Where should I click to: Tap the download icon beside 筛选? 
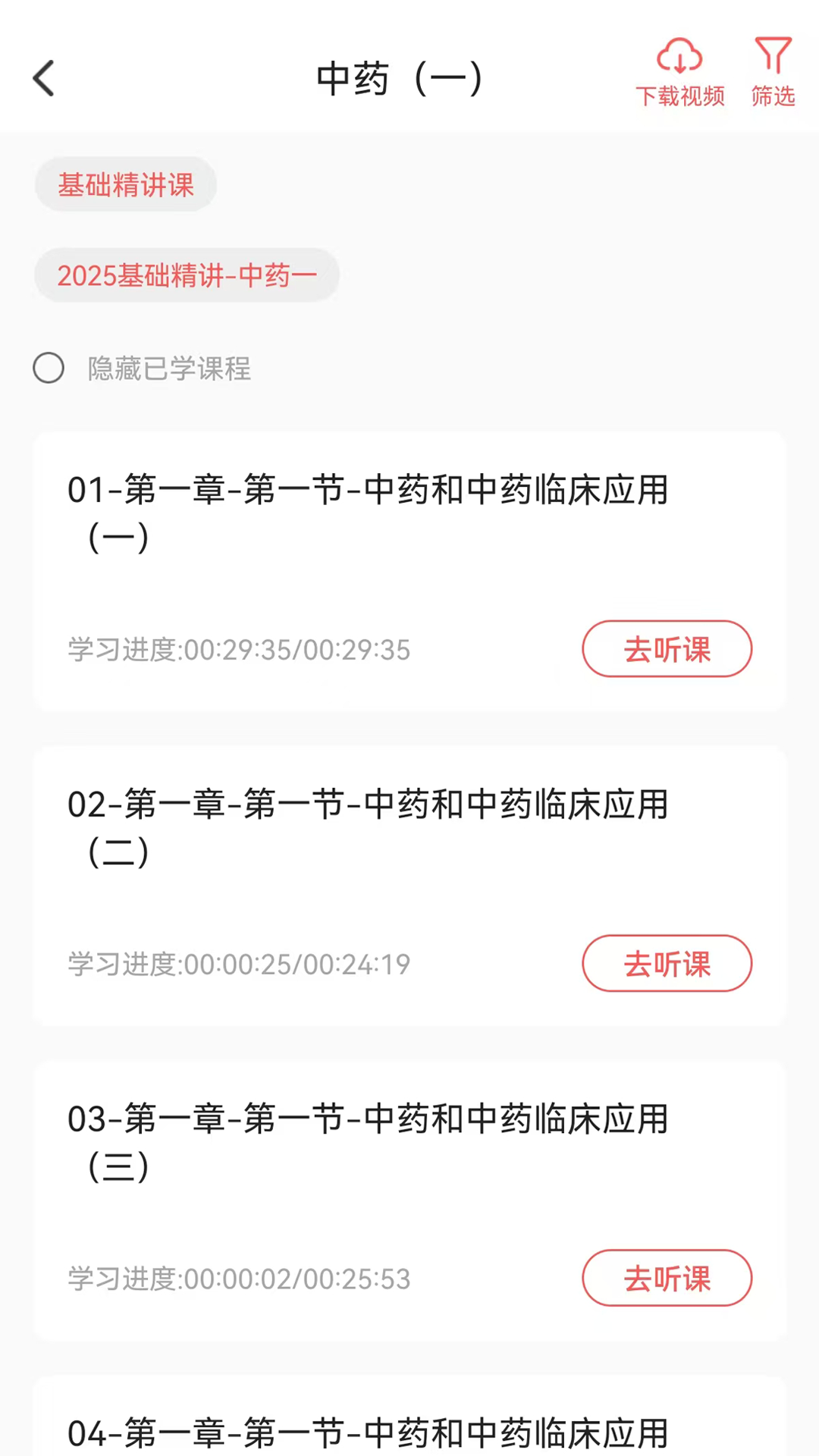click(680, 68)
